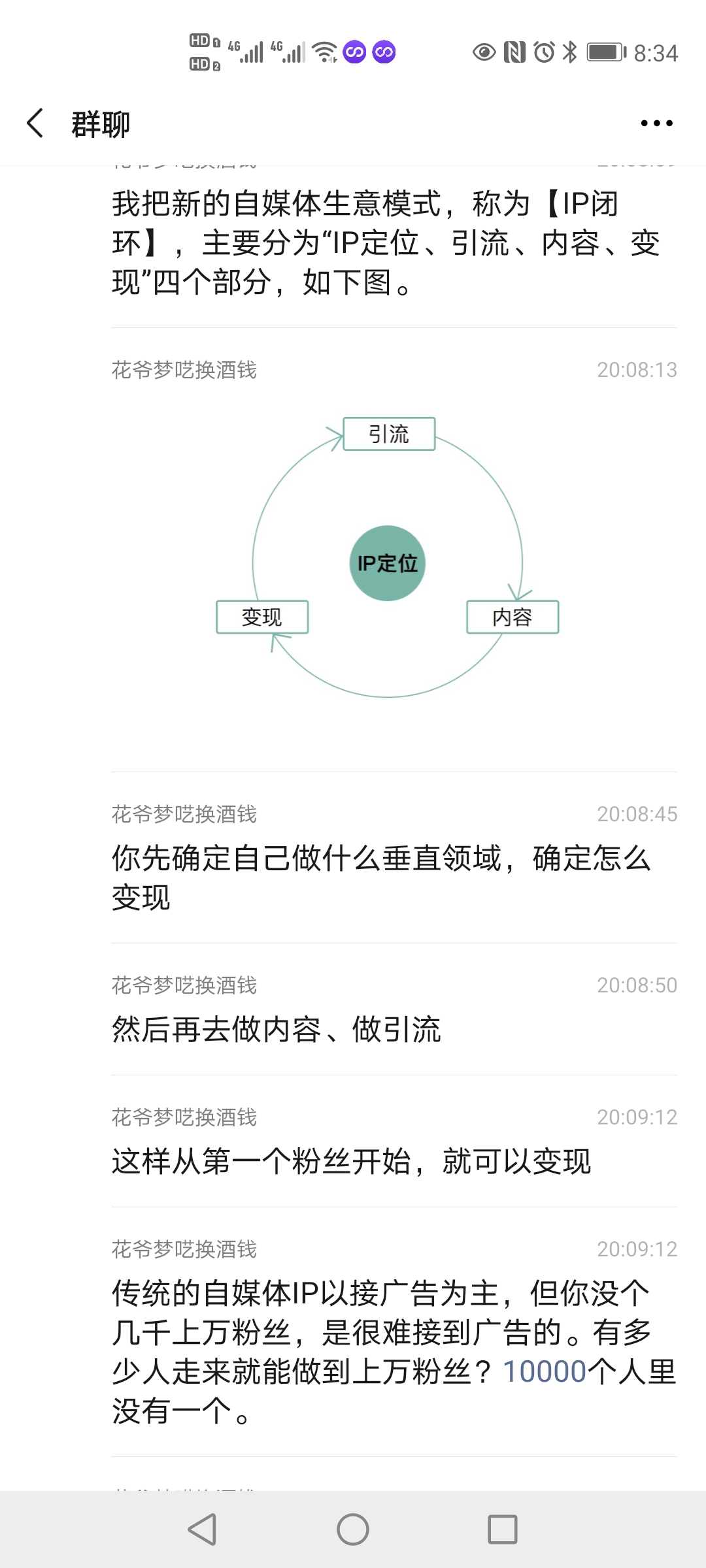Open the recent apps view
The width and height of the screenshot is (706, 1568).
(502, 1529)
